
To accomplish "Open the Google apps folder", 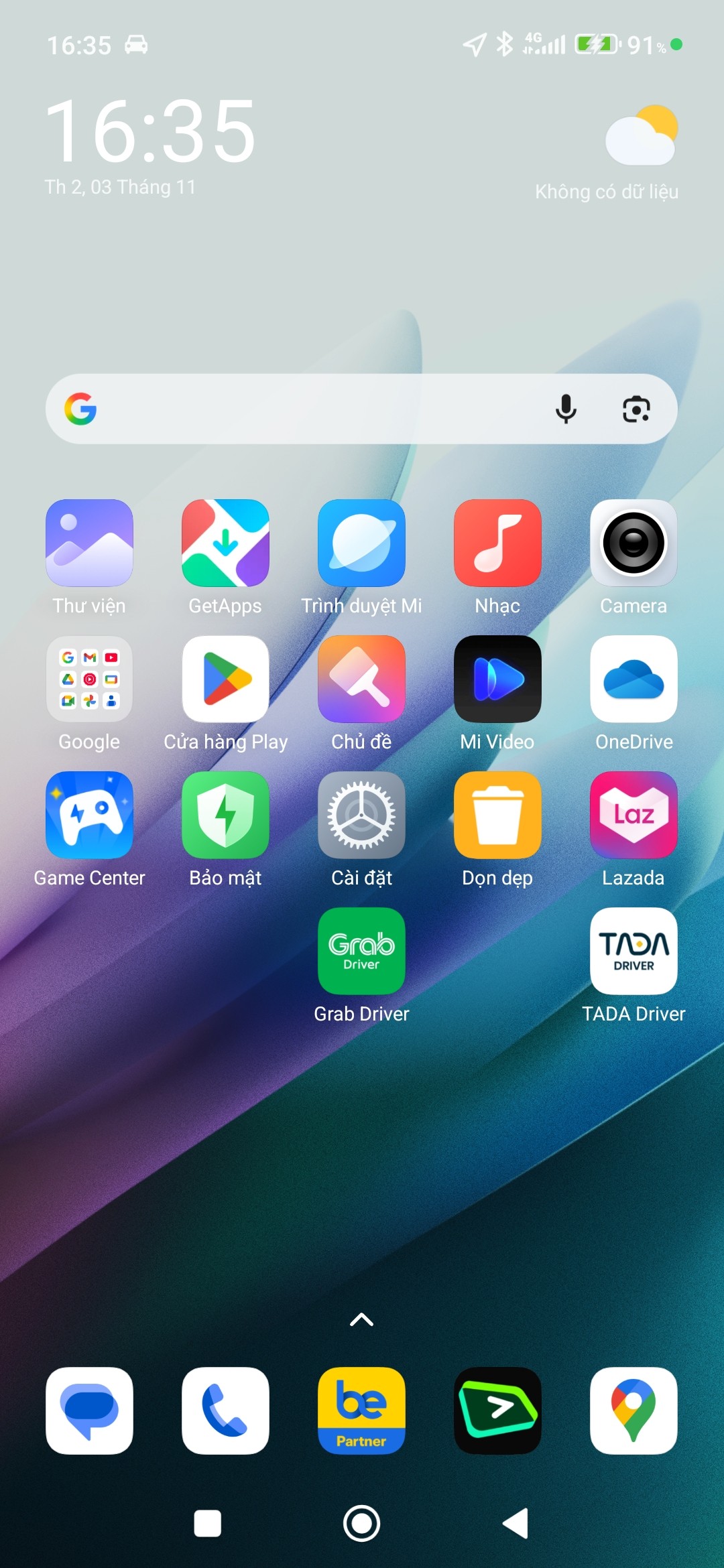I will (x=89, y=679).
